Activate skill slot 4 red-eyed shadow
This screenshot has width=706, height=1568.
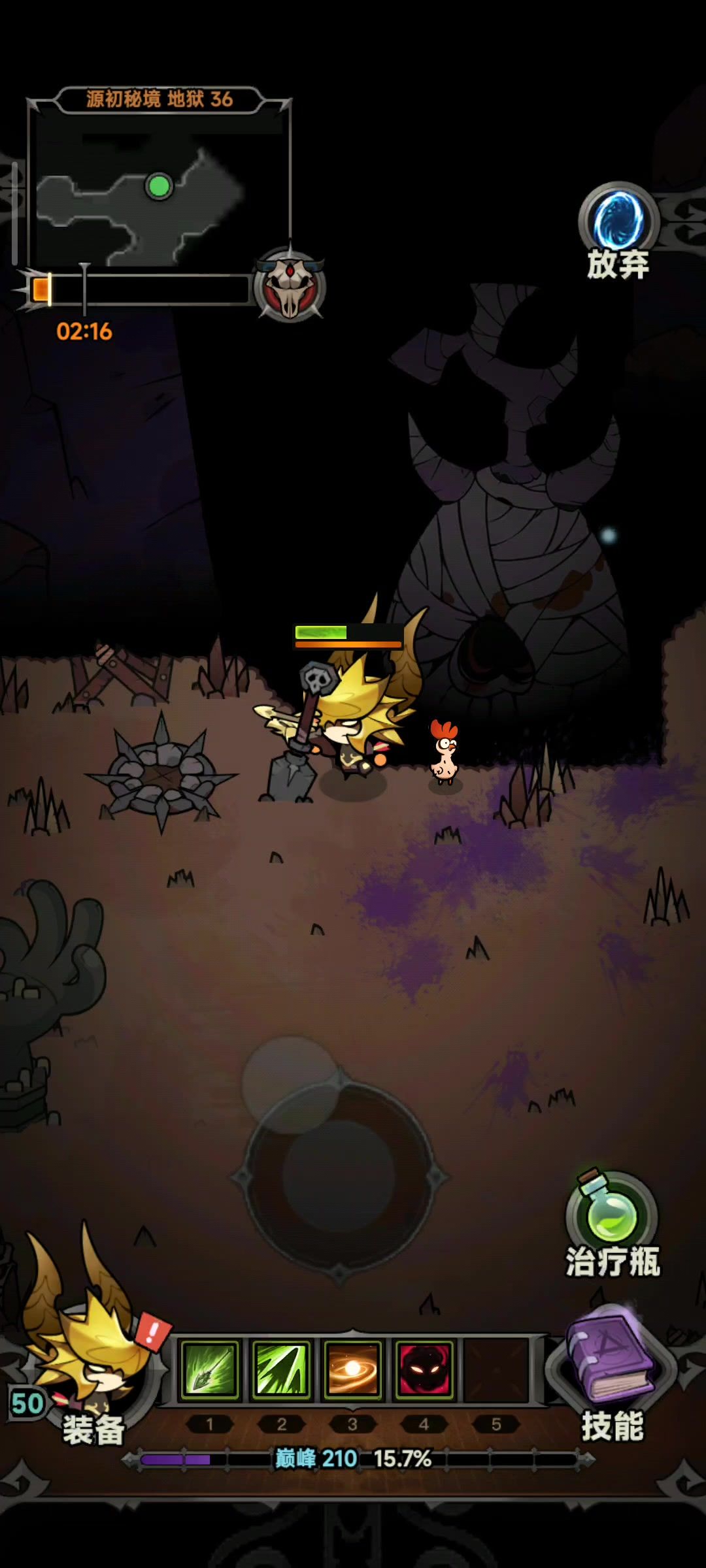click(x=424, y=1369)
